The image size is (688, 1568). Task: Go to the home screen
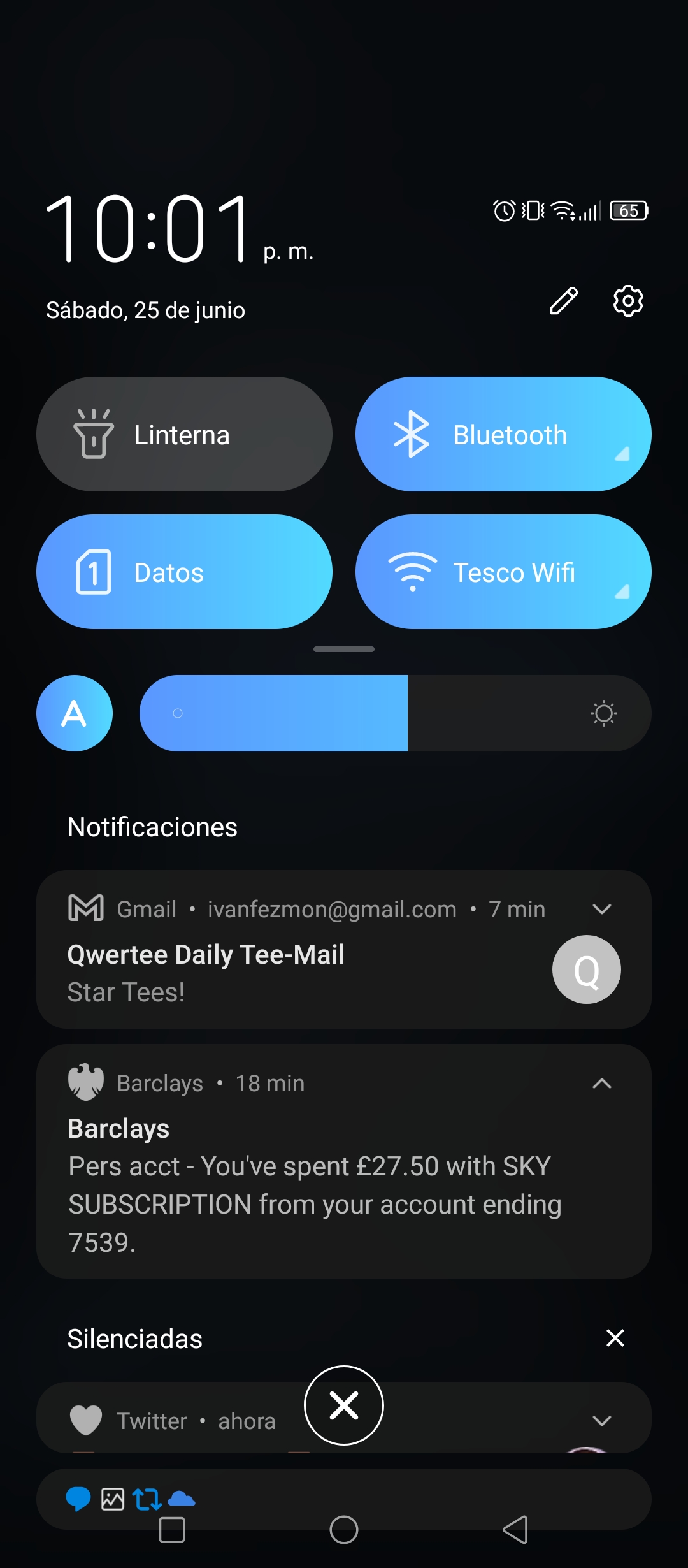coord(344,1529)
